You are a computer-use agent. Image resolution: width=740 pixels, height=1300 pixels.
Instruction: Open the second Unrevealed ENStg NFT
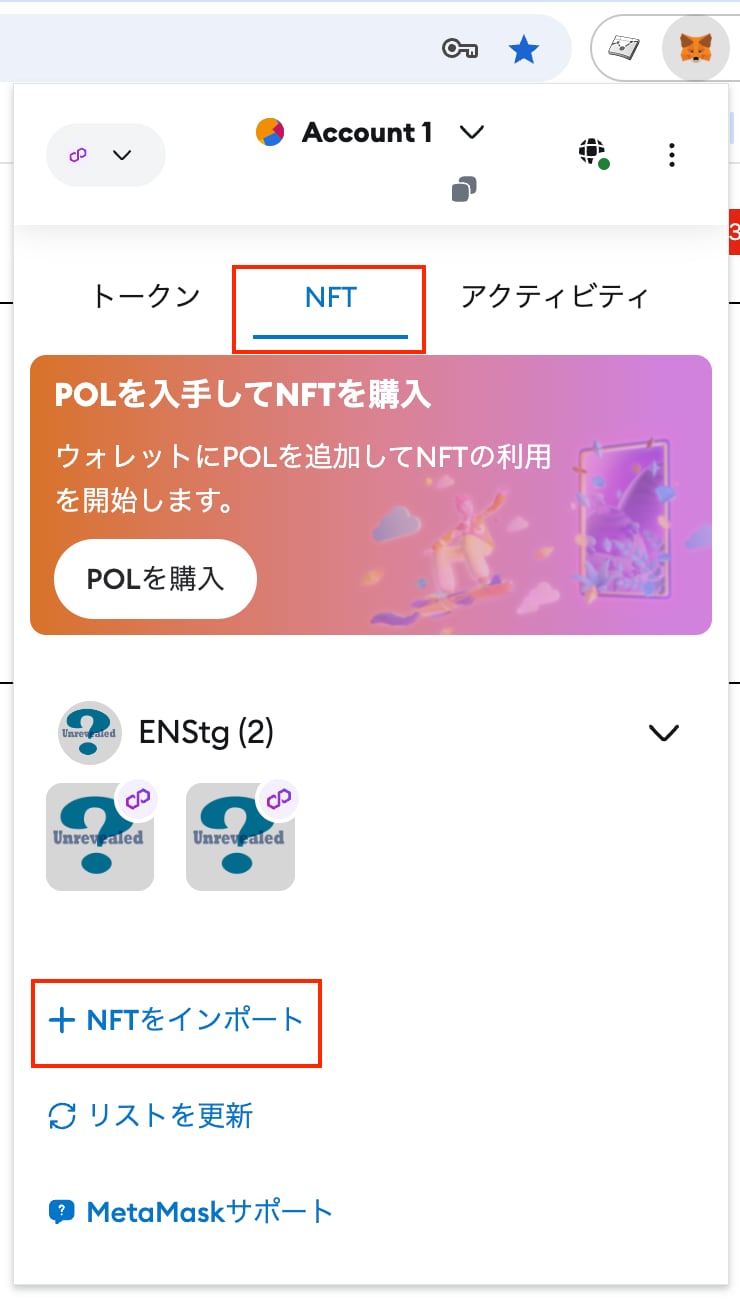(240, 837)
